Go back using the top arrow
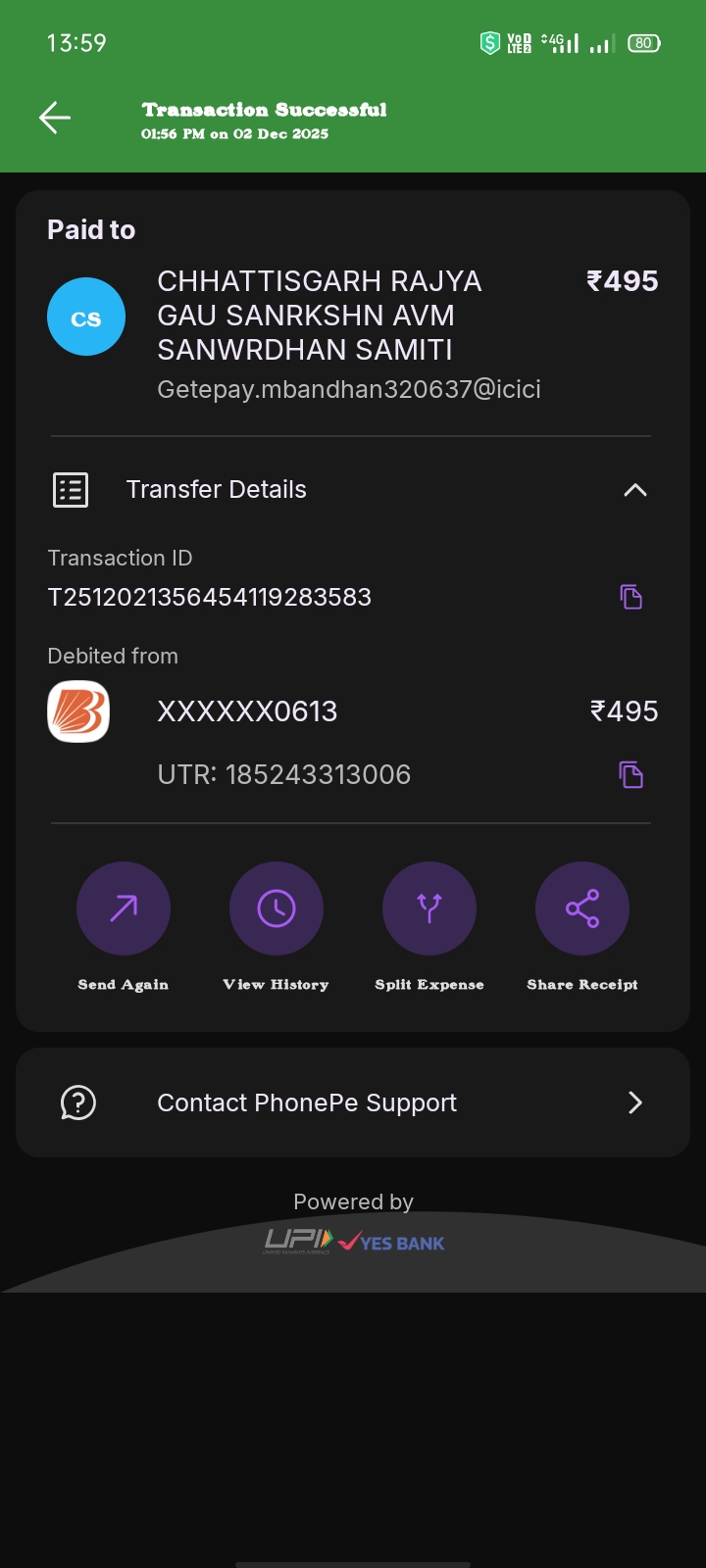 point(55,118)
